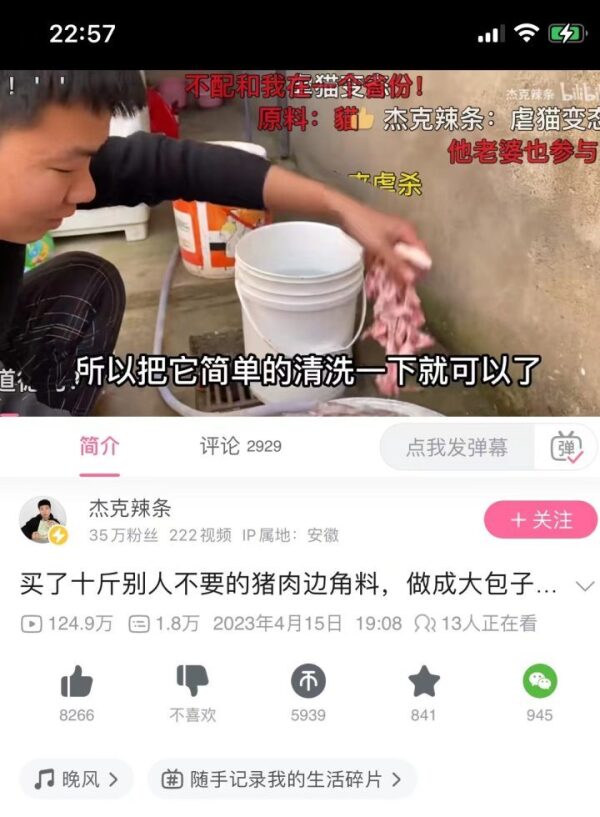Share the video via WeChat
Viewport: 600px width, 817px height.
click(x=540, y=682)
